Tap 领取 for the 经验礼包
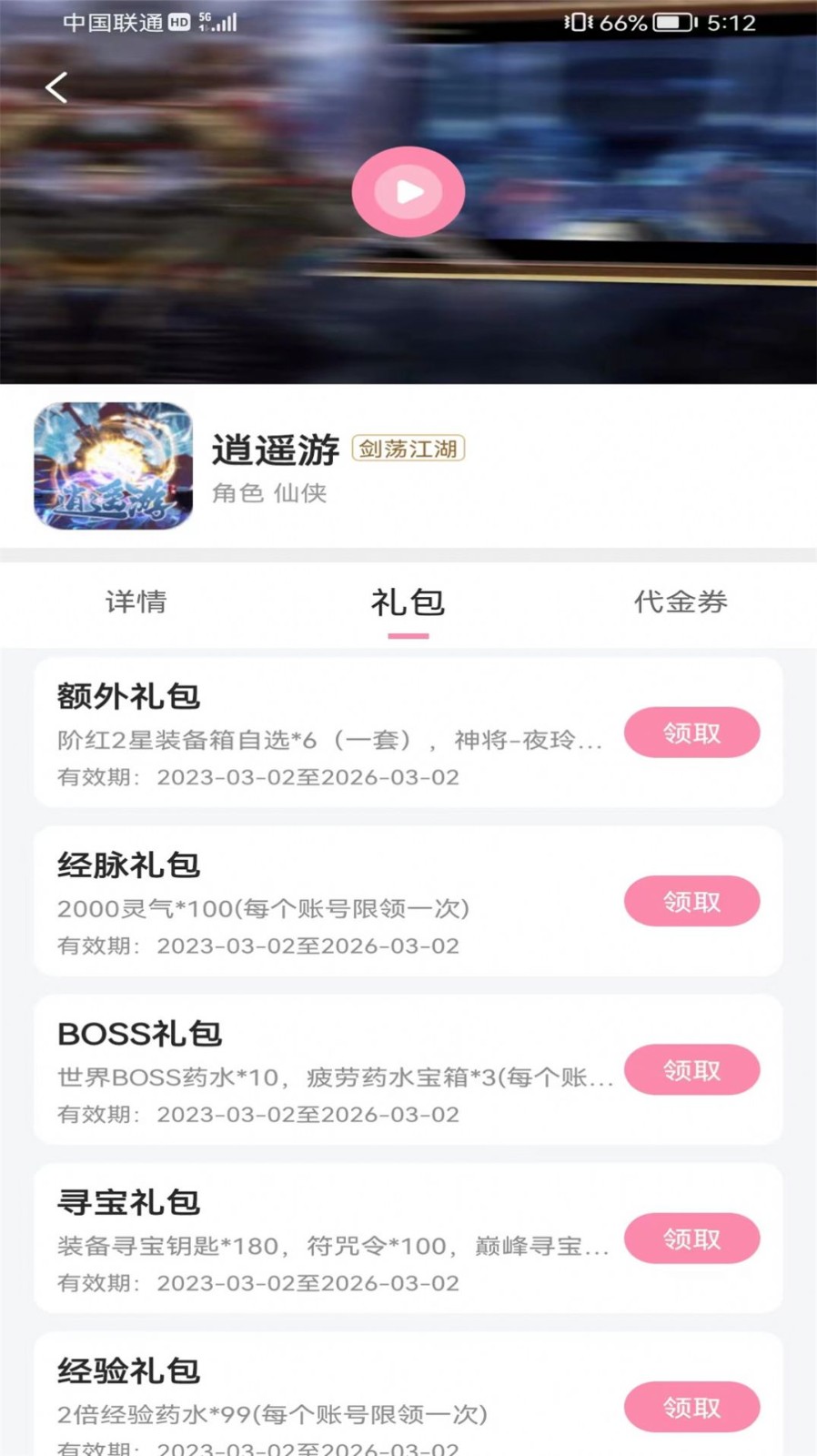817x1456 pixels. 691,1407
